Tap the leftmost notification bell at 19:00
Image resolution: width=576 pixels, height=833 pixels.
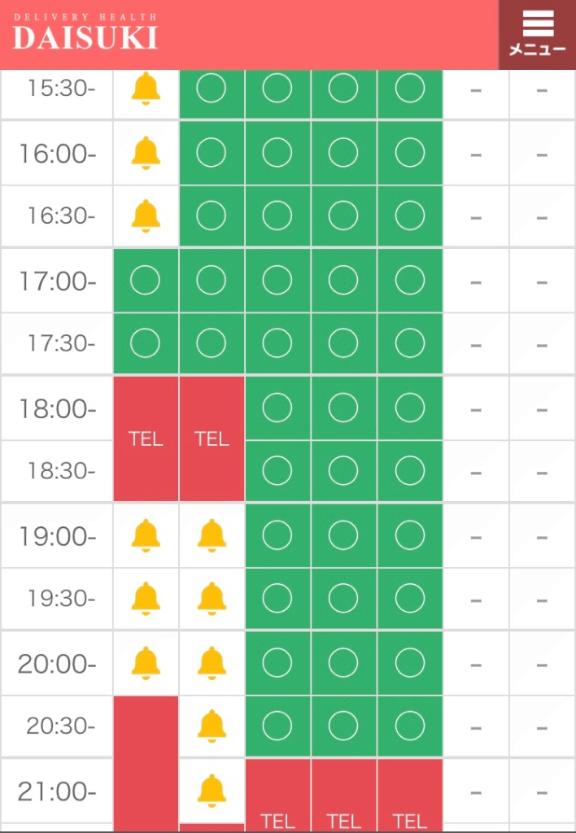pyautogui.click(x=146, y=536)
